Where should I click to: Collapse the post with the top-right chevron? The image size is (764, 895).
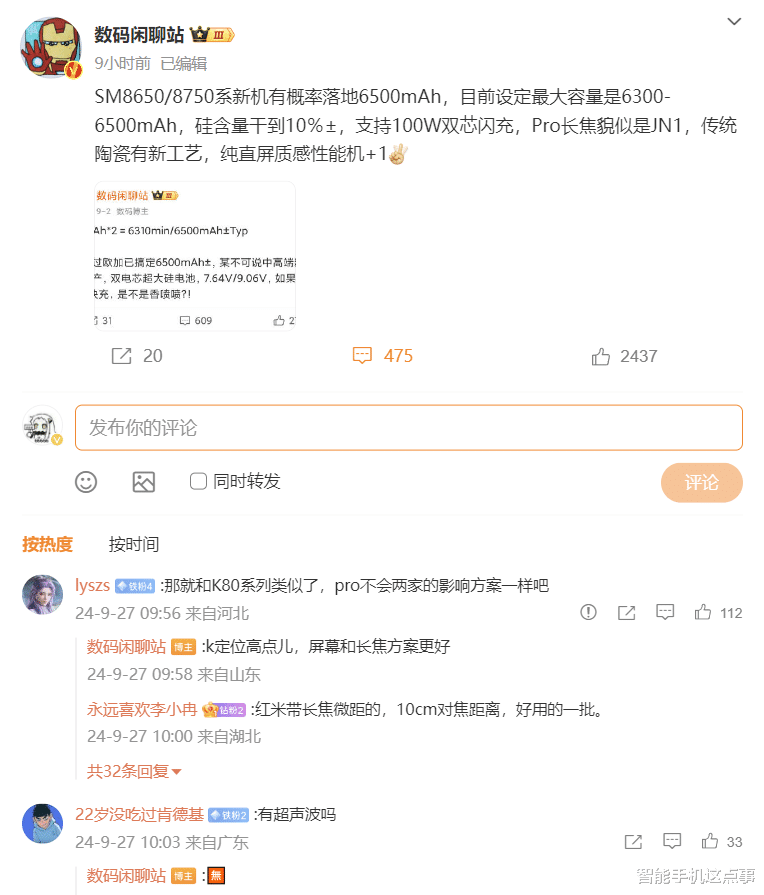point(733,20)
